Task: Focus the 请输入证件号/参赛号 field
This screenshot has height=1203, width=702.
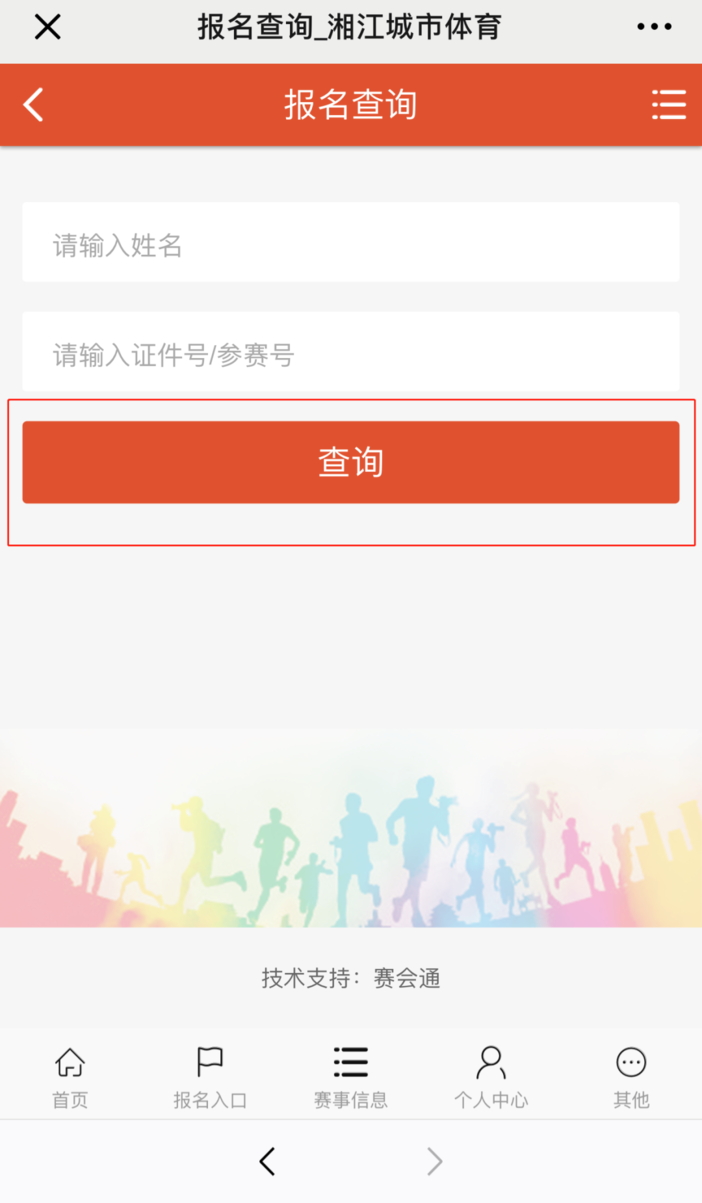Action: point(351,352)
